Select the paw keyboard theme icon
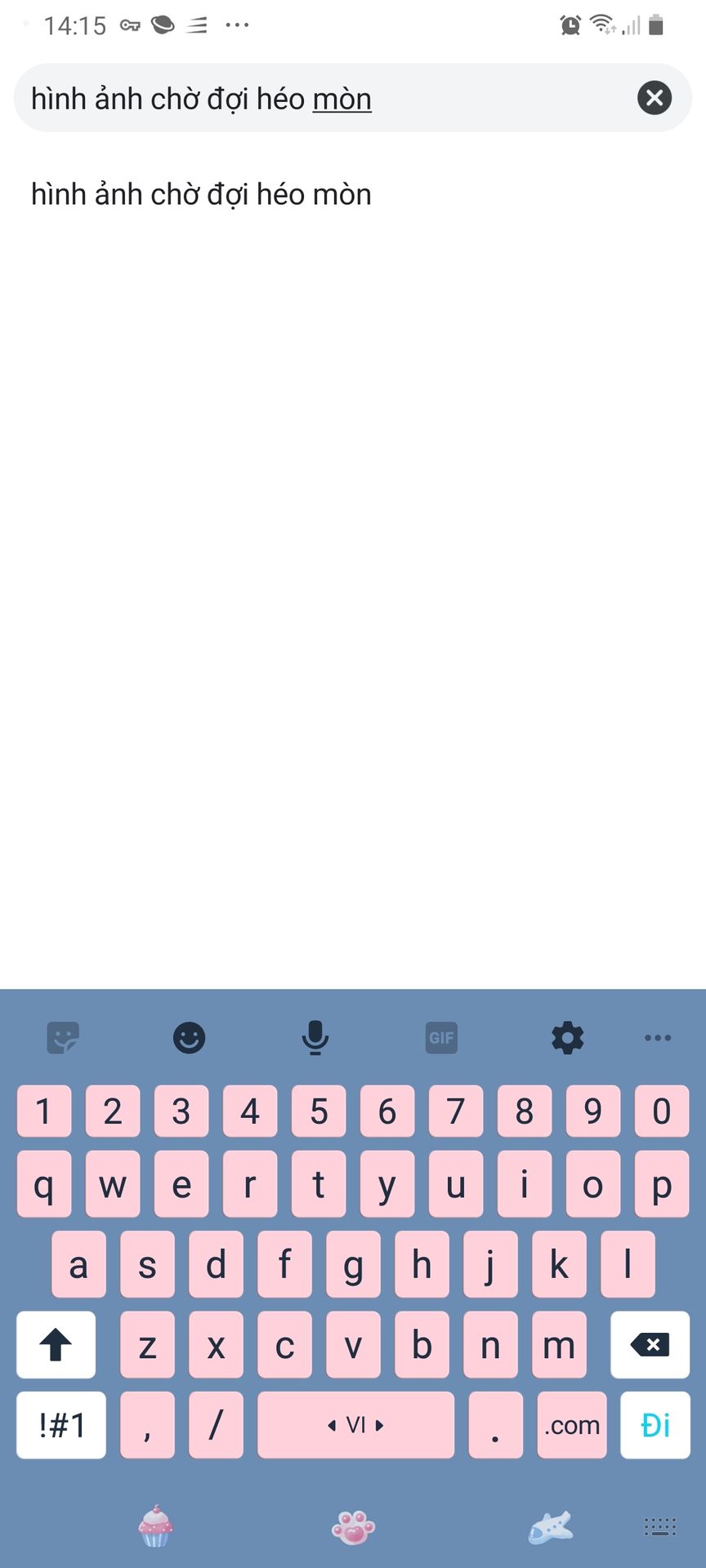 353,1527
